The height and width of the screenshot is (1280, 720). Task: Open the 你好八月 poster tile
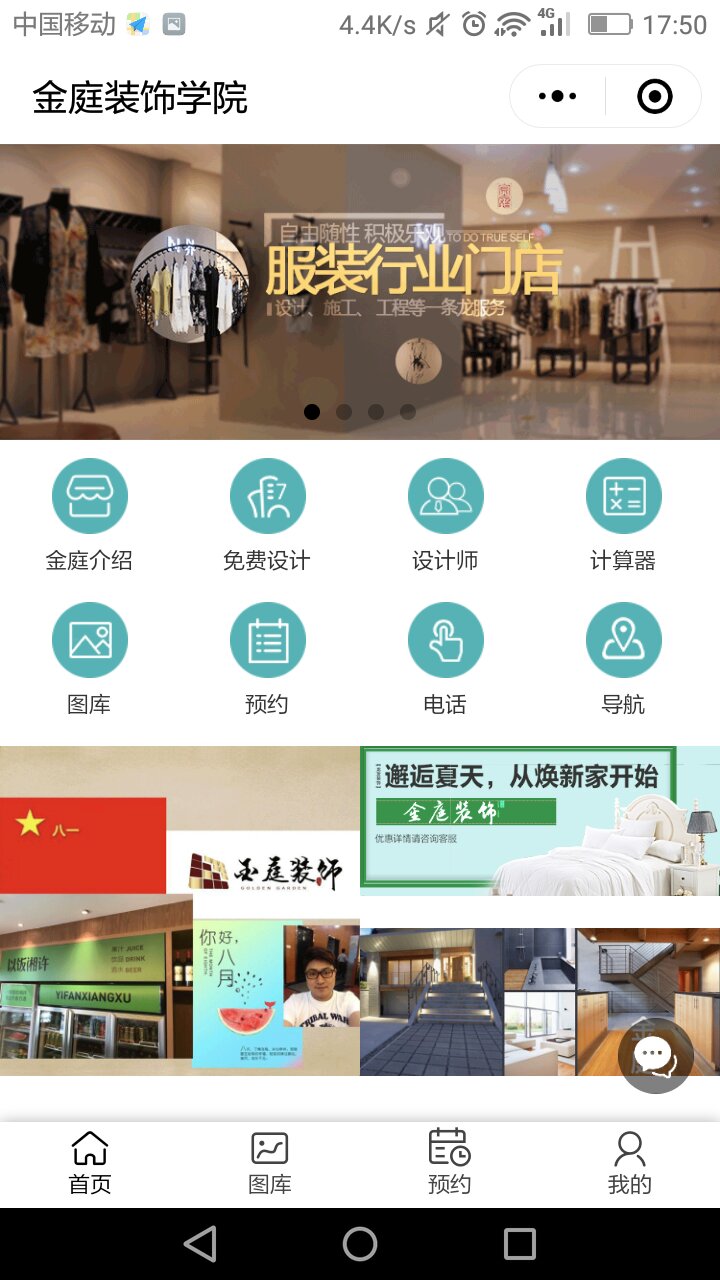(275, 997)
